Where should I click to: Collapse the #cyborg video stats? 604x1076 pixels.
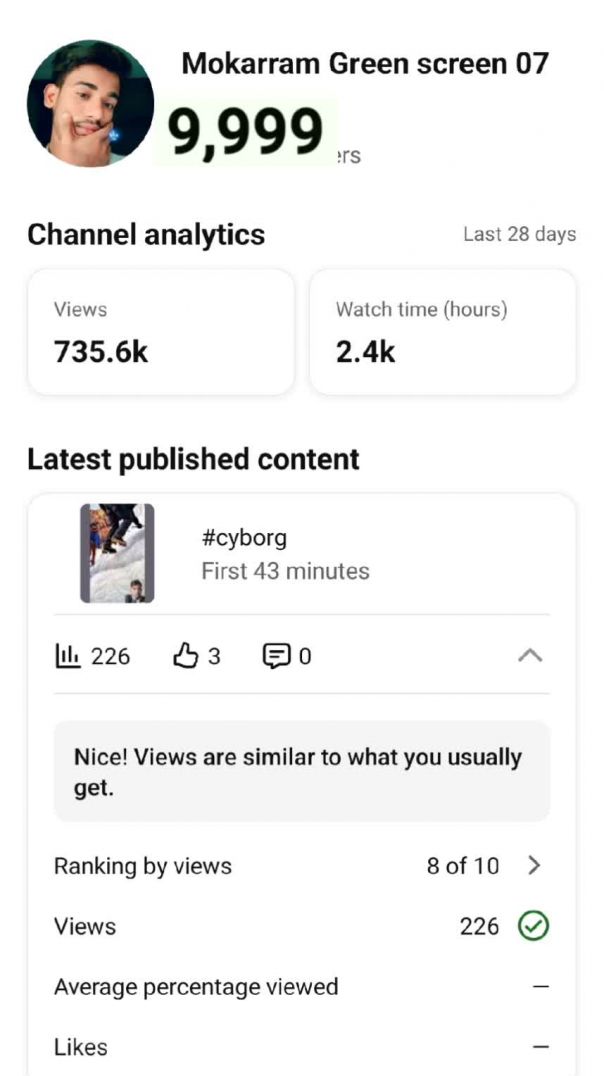point(531,656)
